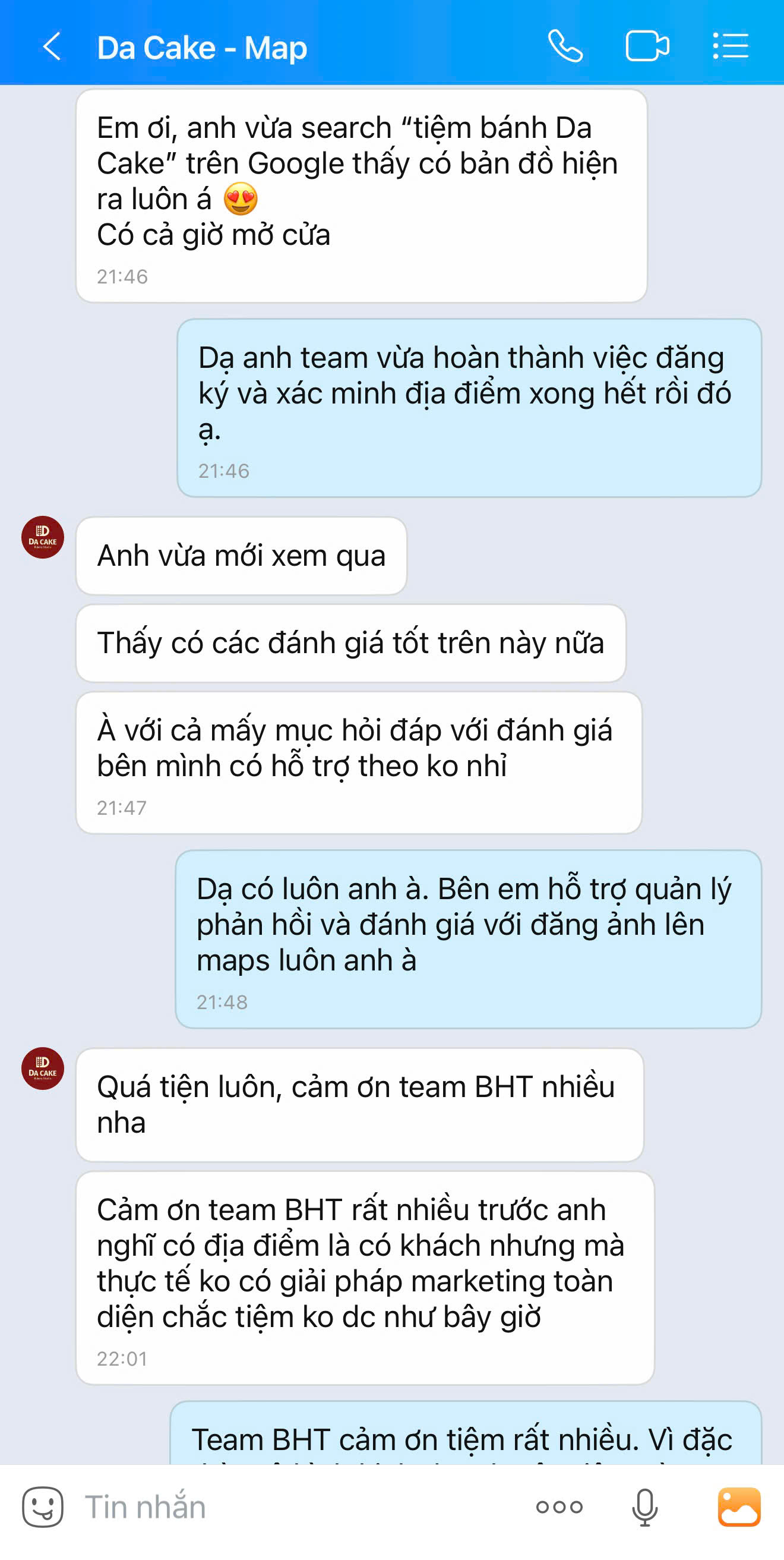Go back from Da Cake - Map chat

[52, 46]
